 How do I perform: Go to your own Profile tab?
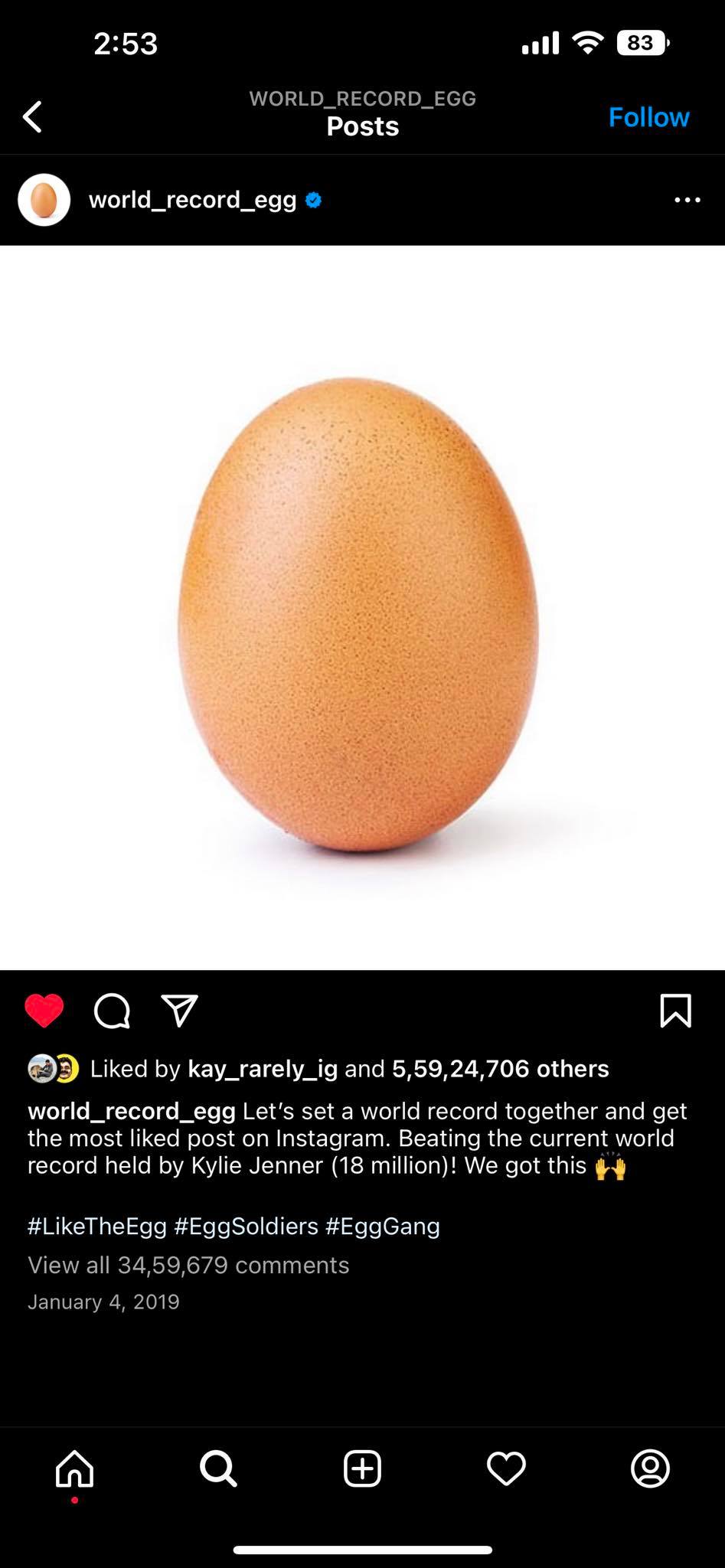[650, 1468]
